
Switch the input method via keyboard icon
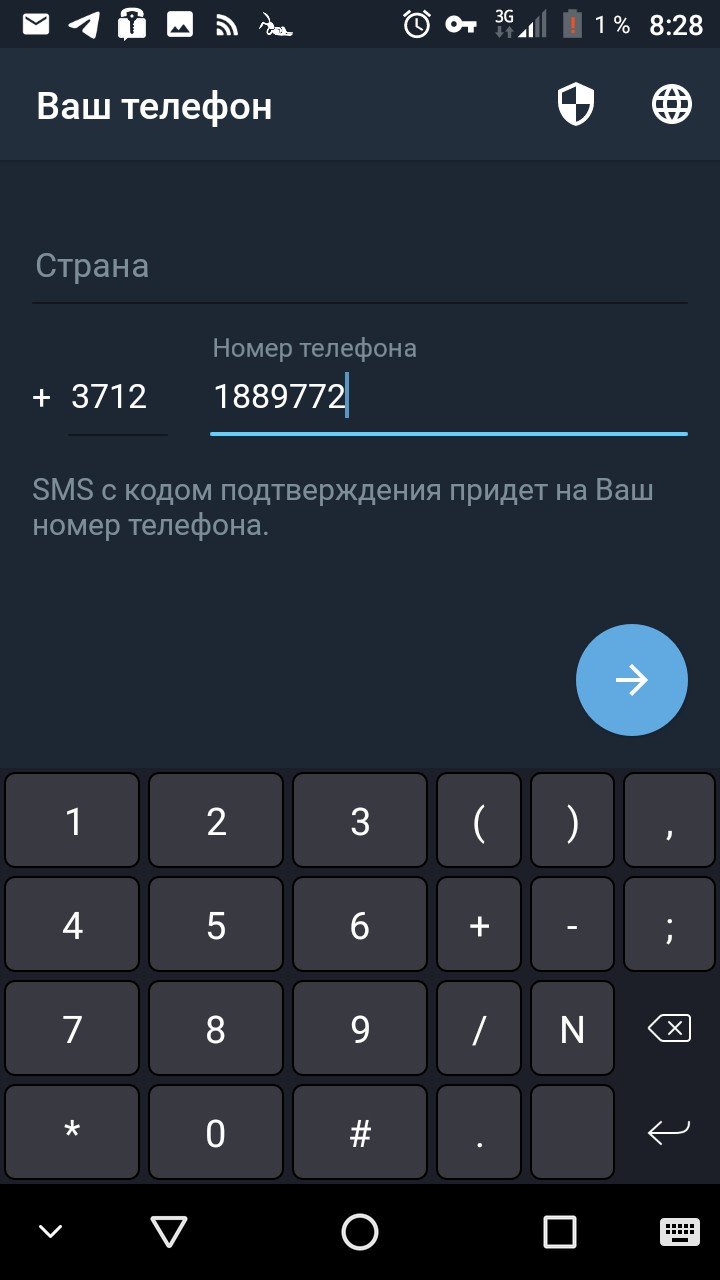pos(679,1232)
